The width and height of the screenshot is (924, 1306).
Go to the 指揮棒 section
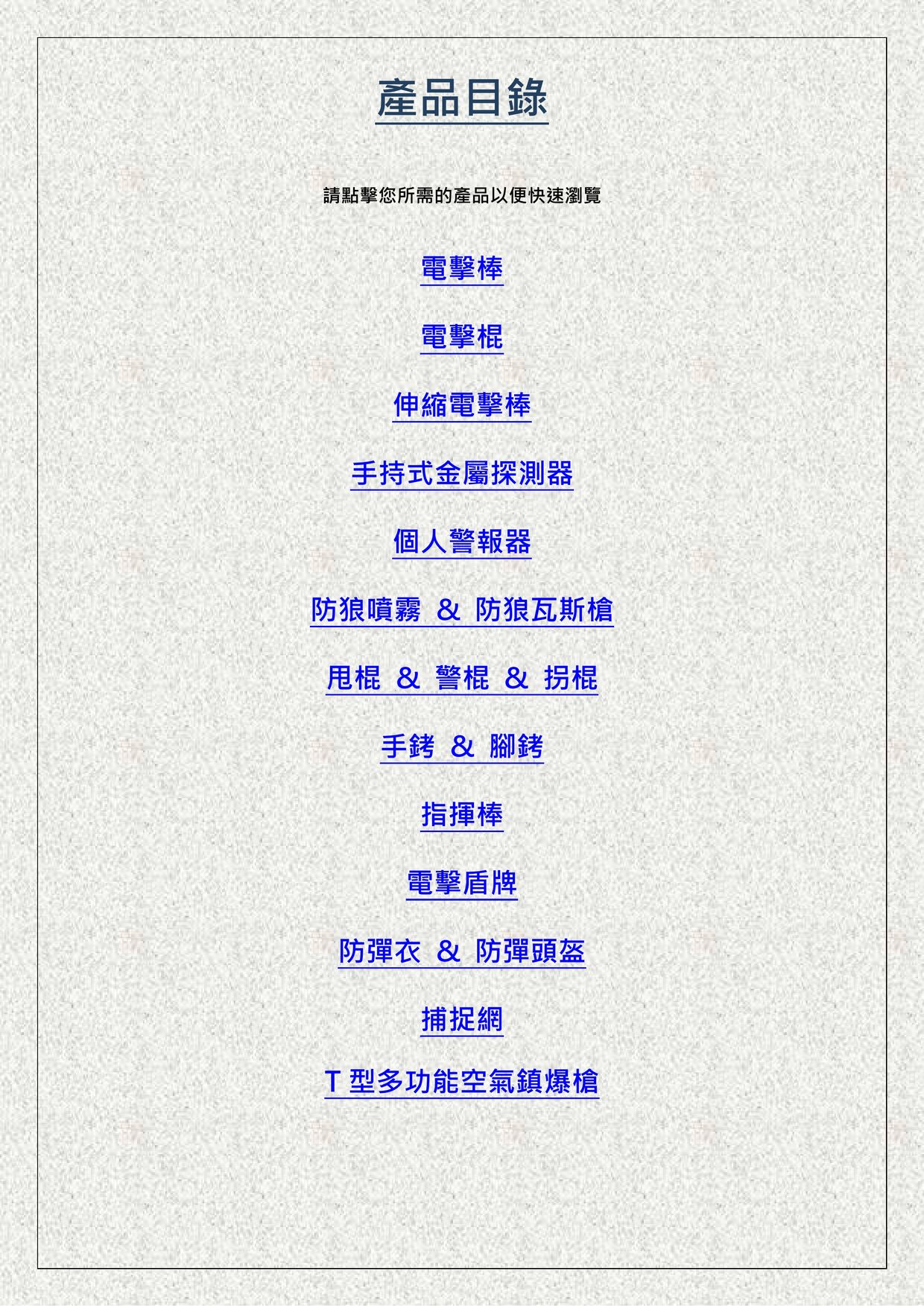461,815
